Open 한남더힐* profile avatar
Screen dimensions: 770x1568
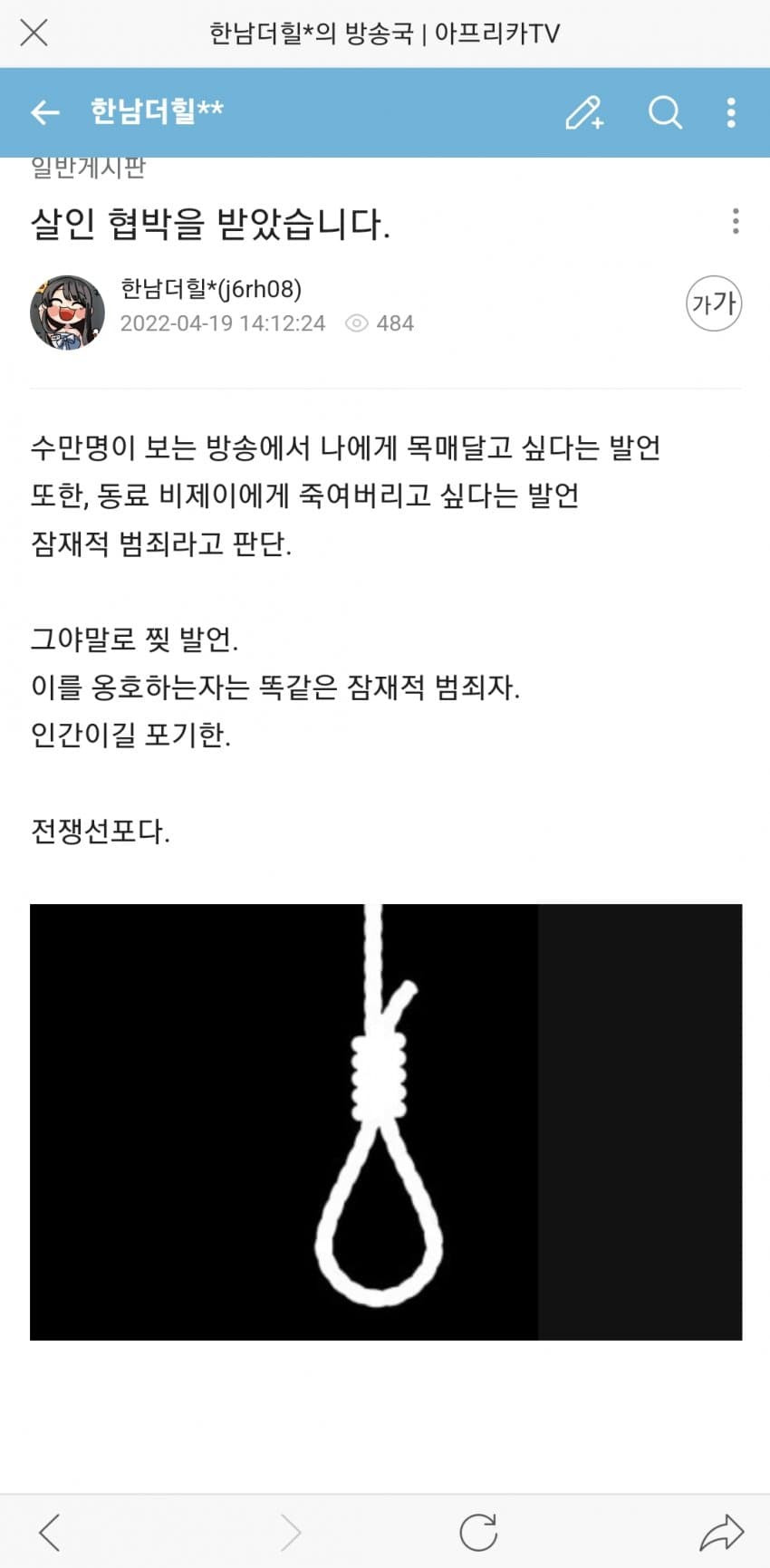pyautogui.click(x=67, y=313)
